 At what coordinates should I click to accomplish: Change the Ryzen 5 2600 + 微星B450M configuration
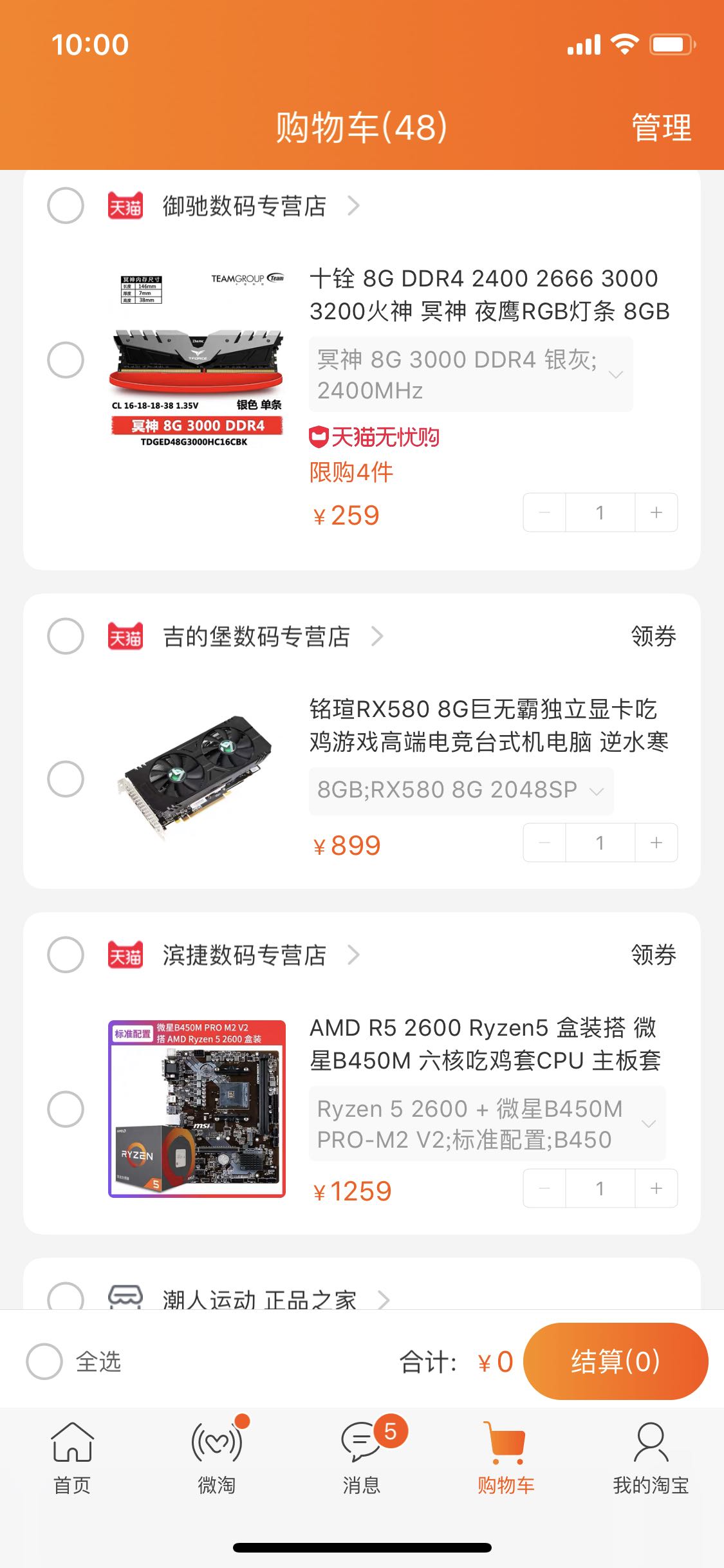pos(487,1124)
